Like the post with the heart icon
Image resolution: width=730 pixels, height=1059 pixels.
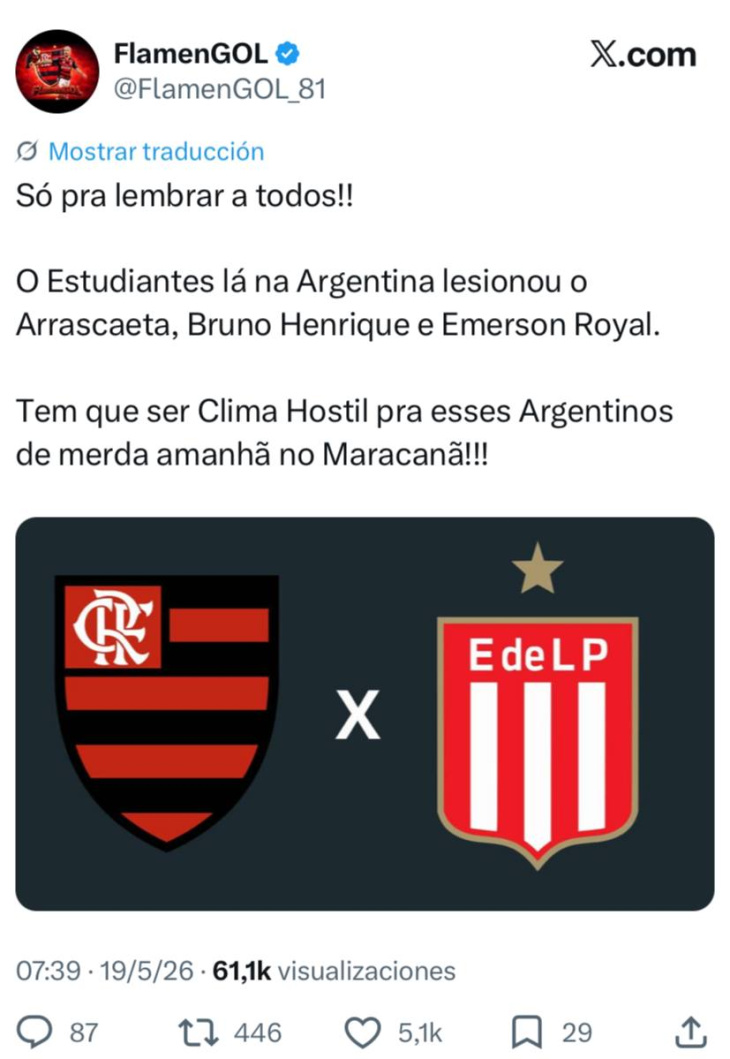pos(363,1033)
